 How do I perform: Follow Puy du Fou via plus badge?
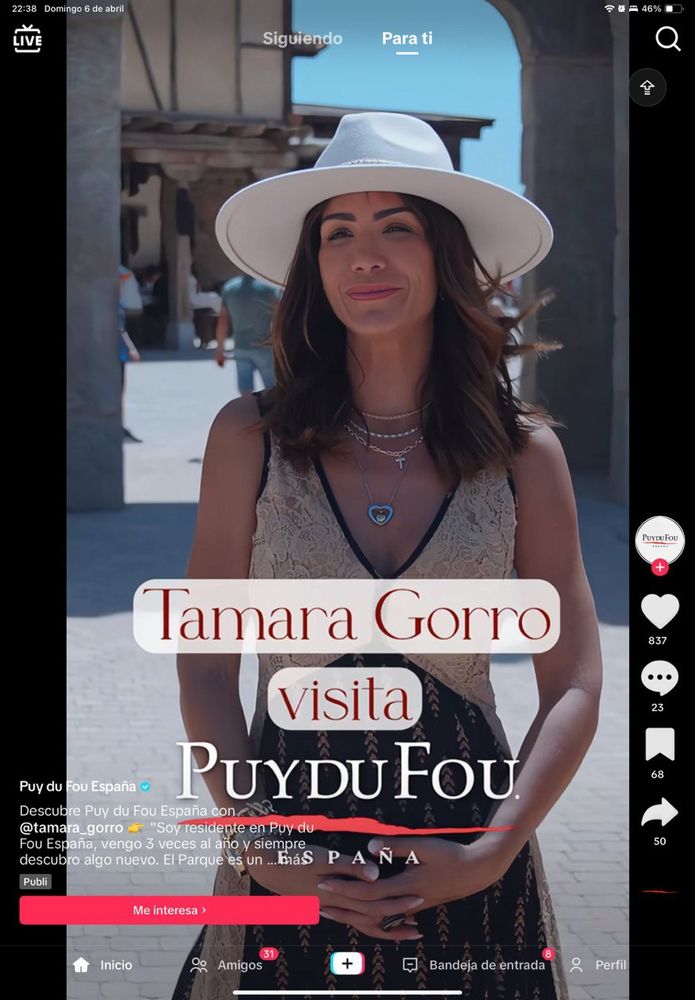coord(659,567)
